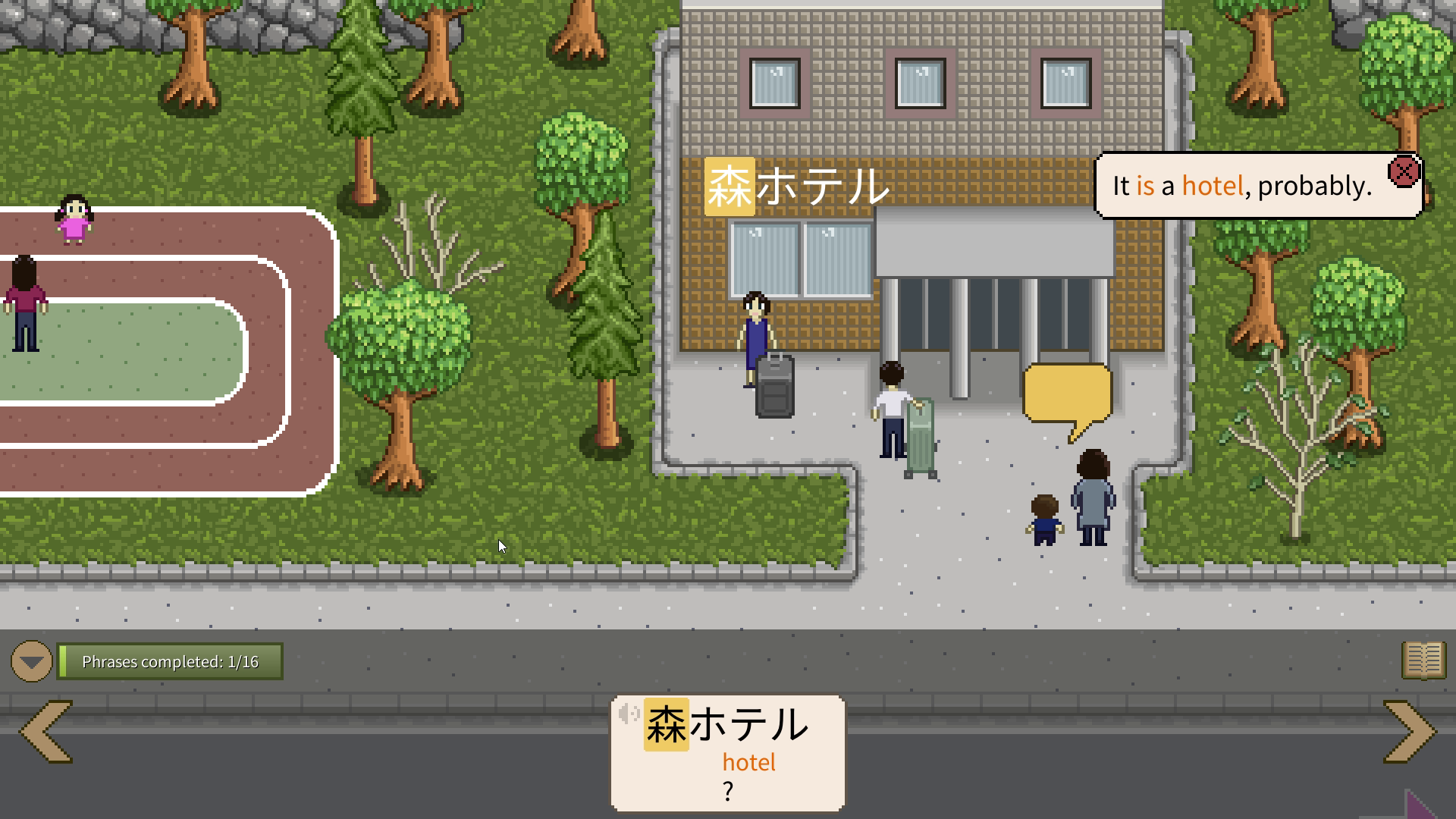Open the notebook book icon
This screenshot has height=819, width=1456.
coord(1423,660)
